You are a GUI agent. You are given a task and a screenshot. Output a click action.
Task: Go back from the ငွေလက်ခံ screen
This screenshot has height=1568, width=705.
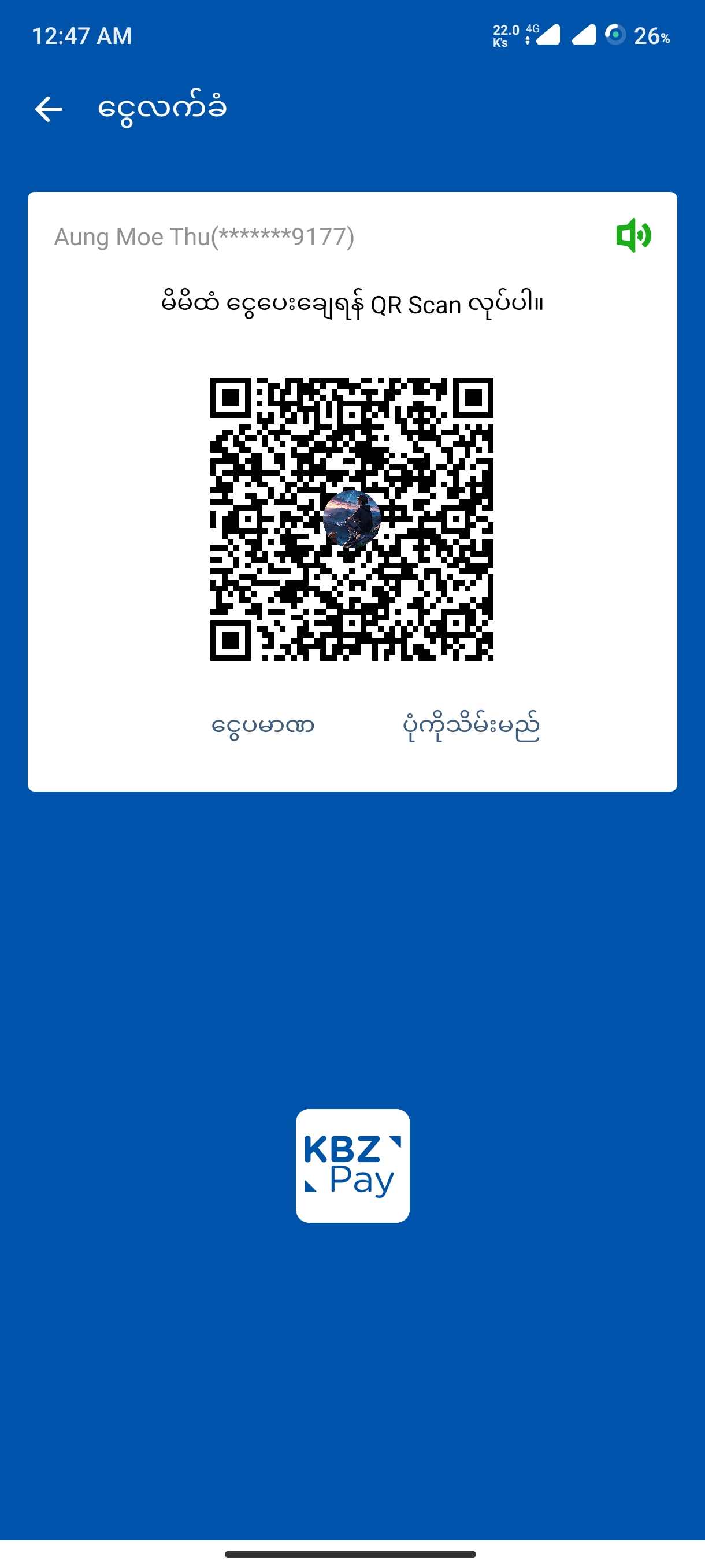tap(49, 110)
